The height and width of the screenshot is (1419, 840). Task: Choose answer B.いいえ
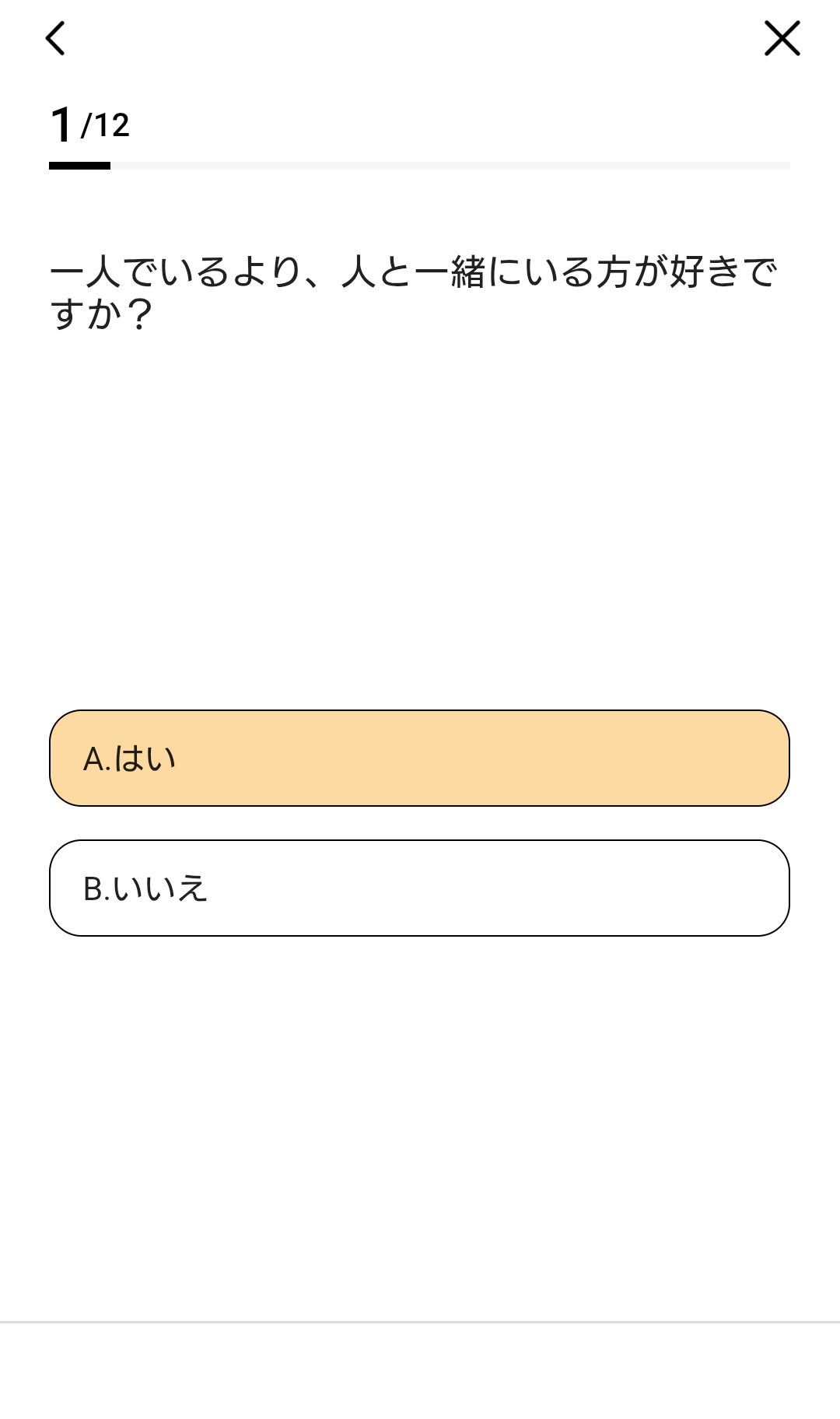tap(419, 888)
